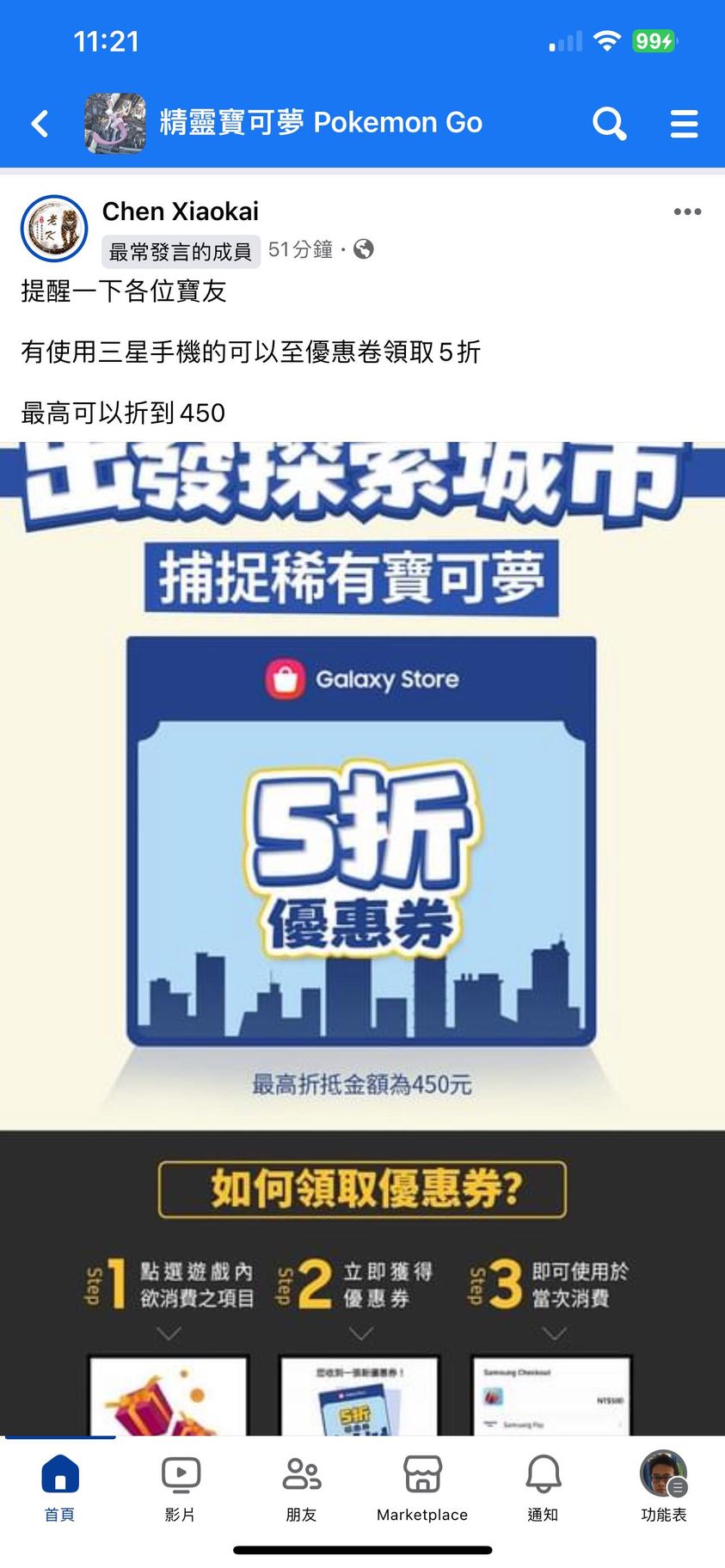Go back from the Pokemon Go group

tap(40, 124)
